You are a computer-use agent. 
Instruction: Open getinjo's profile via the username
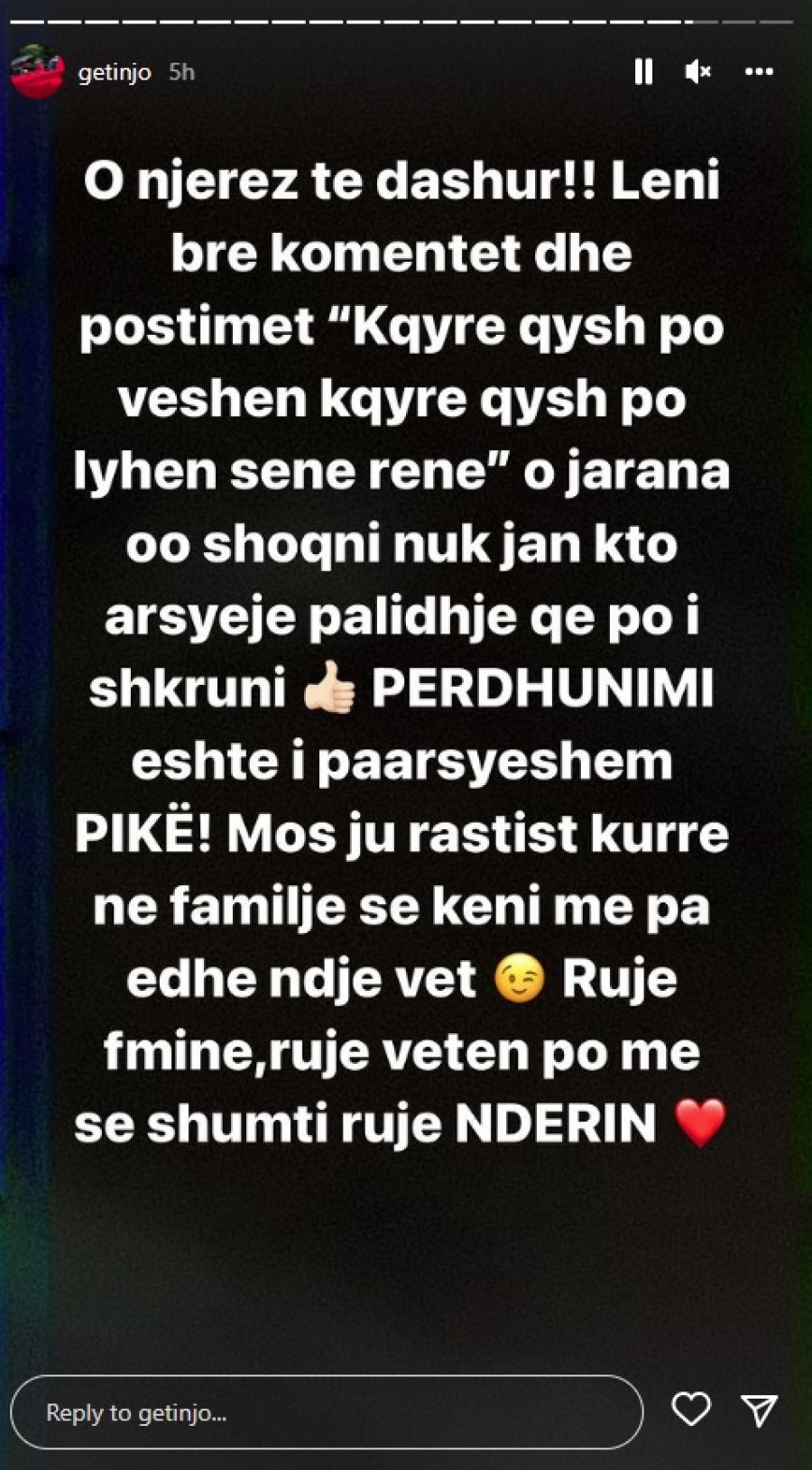point(115,72)
